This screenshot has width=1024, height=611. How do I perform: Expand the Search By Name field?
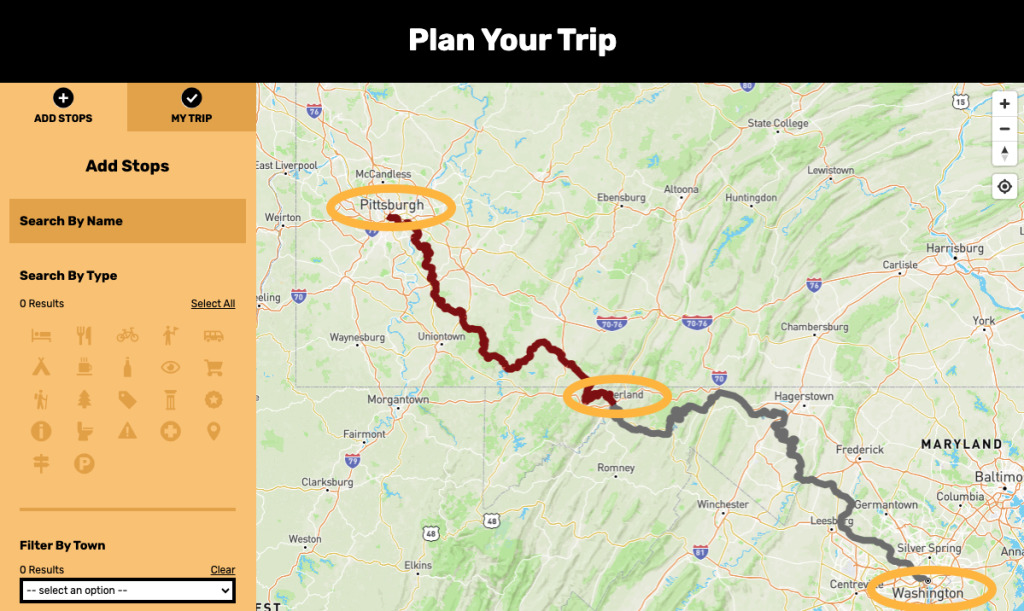(127, 221)
